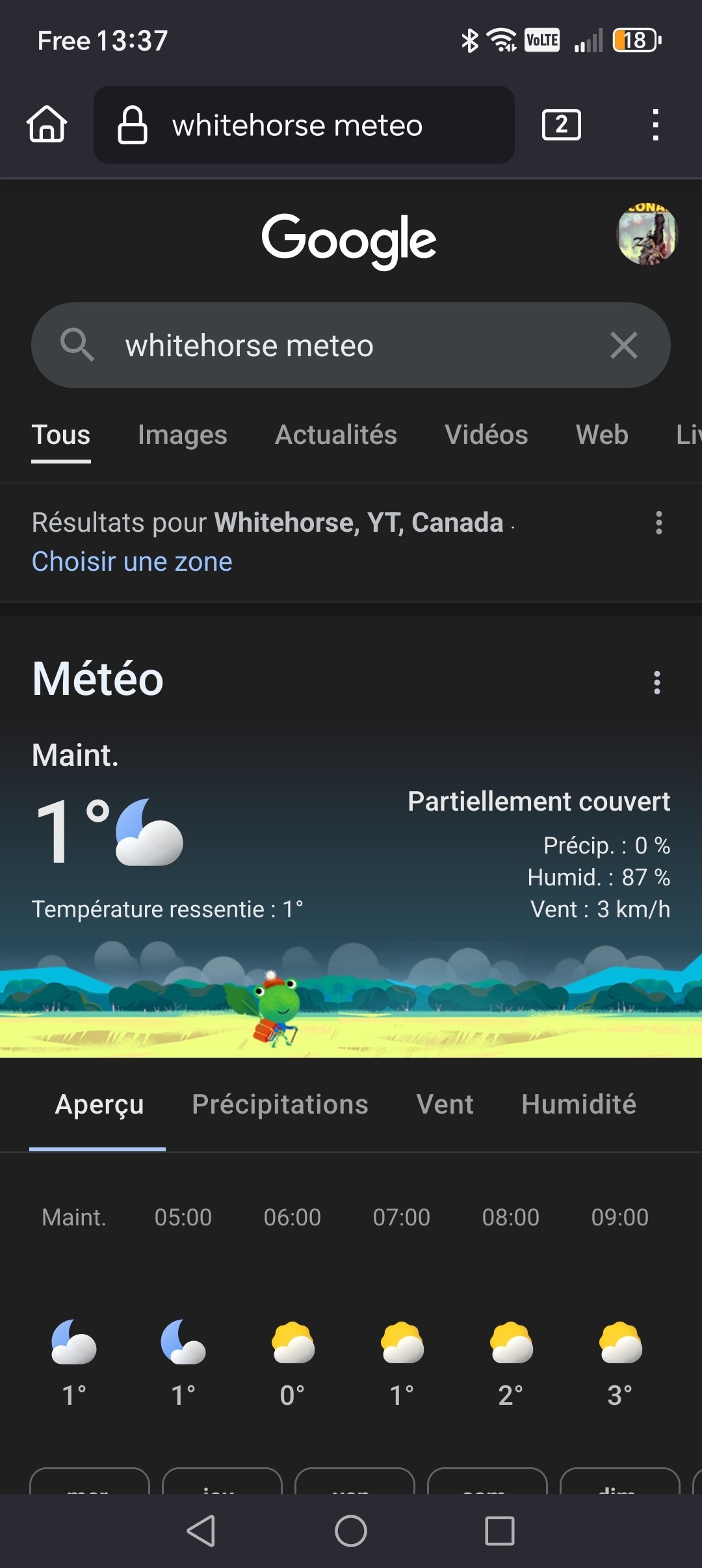This screenshot has height=1568, width=702.
Task: Show the Vidéos search results
Action: (486, 435)
